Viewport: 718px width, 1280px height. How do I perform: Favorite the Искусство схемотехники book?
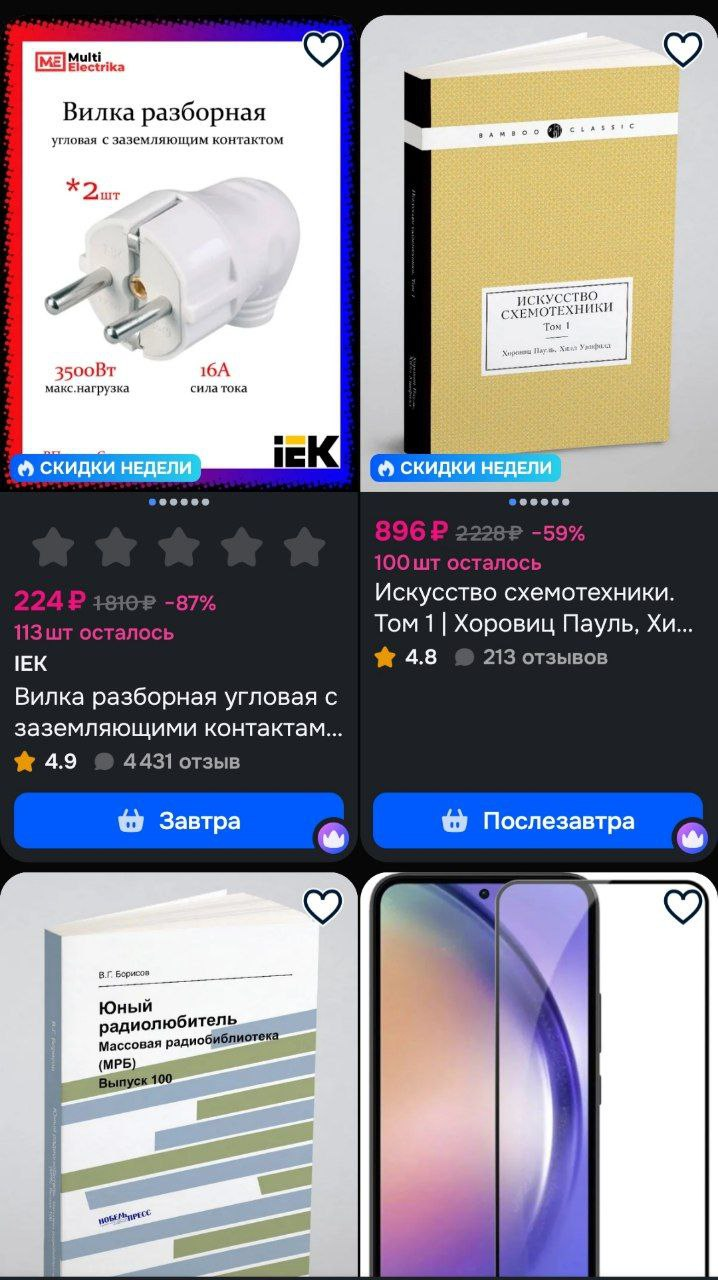683,48
